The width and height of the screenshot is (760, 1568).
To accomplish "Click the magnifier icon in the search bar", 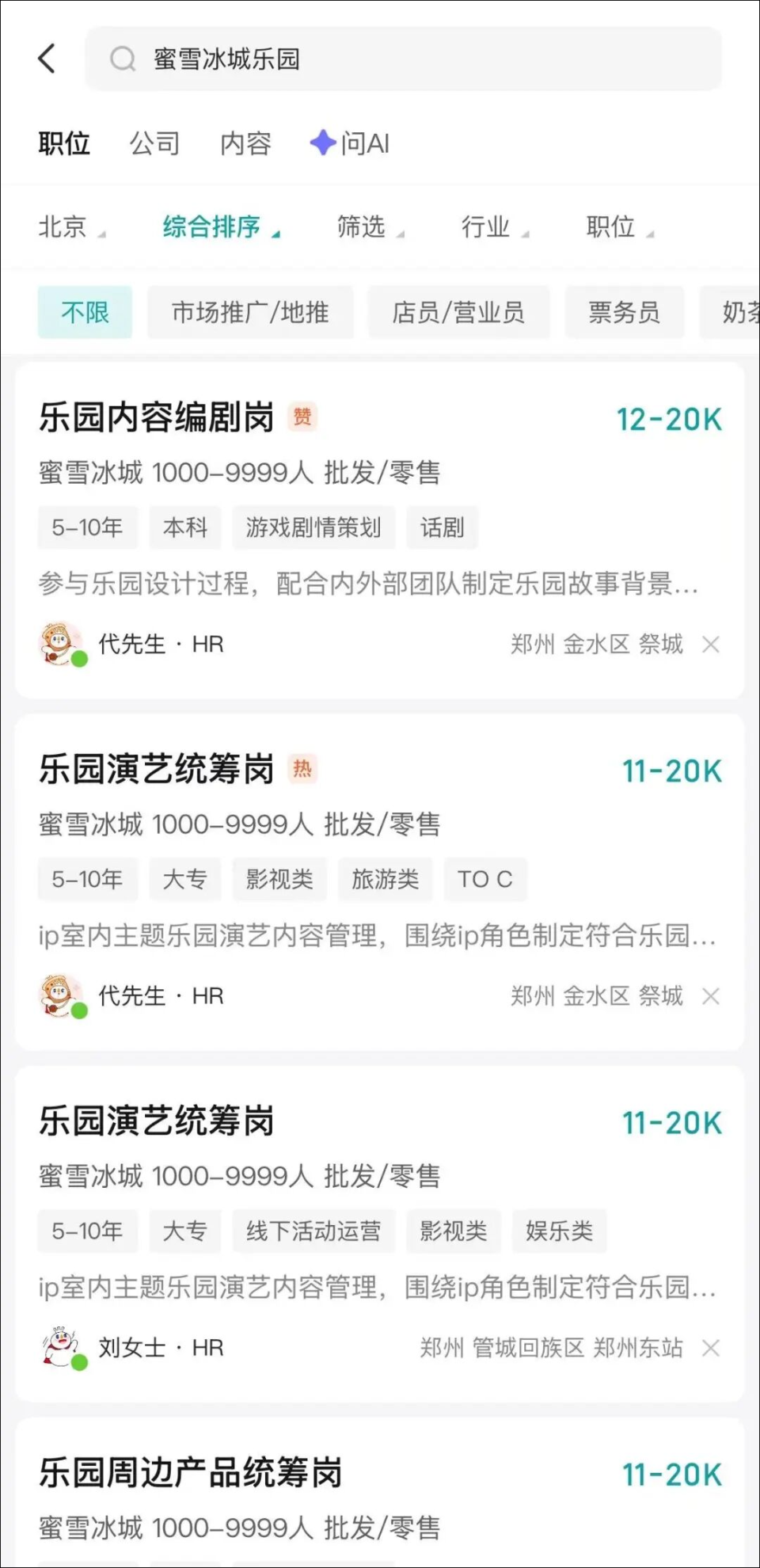I will 123,59.
